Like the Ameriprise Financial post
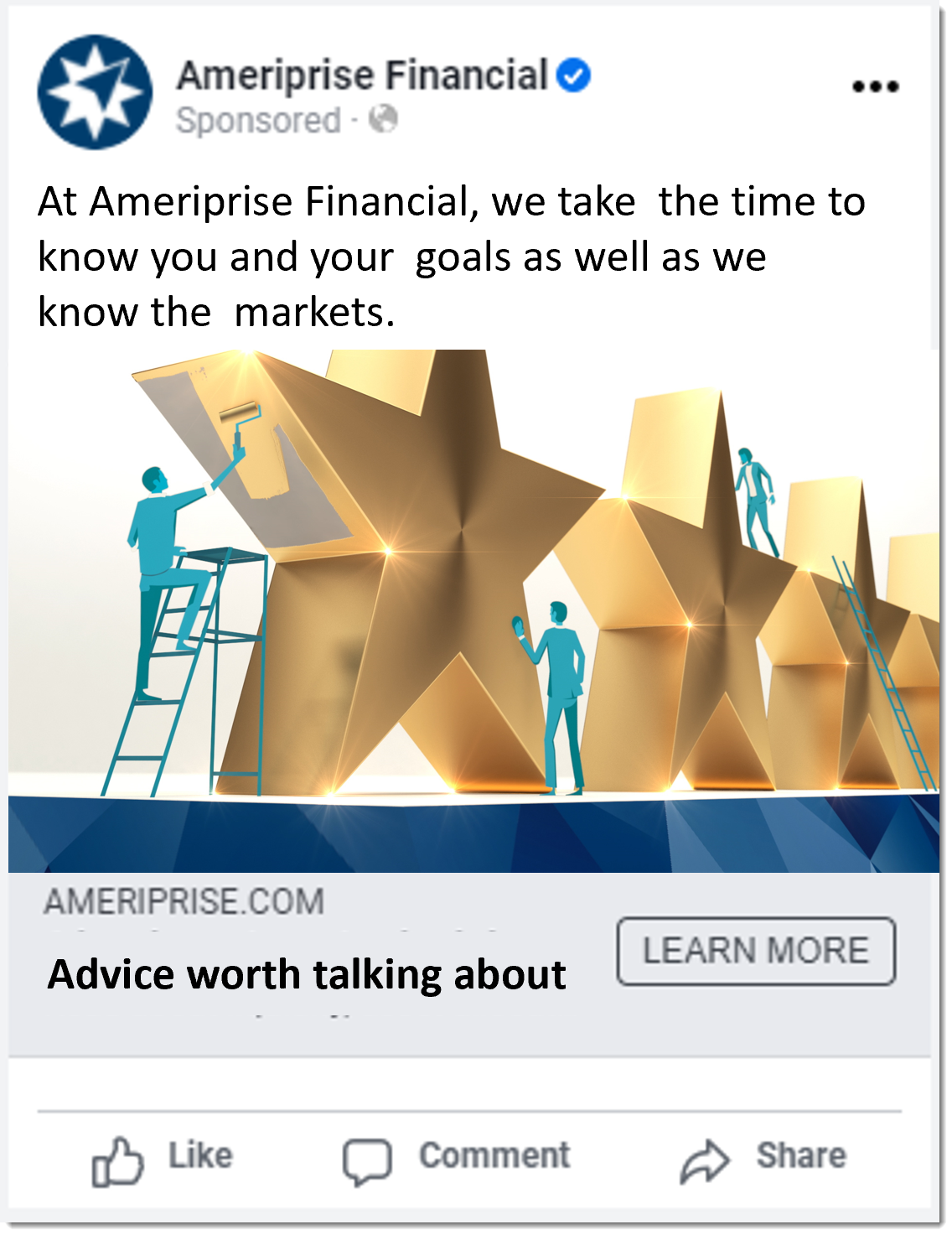This screenshot has width=952, height=1235. click(x=162, y=1157)
